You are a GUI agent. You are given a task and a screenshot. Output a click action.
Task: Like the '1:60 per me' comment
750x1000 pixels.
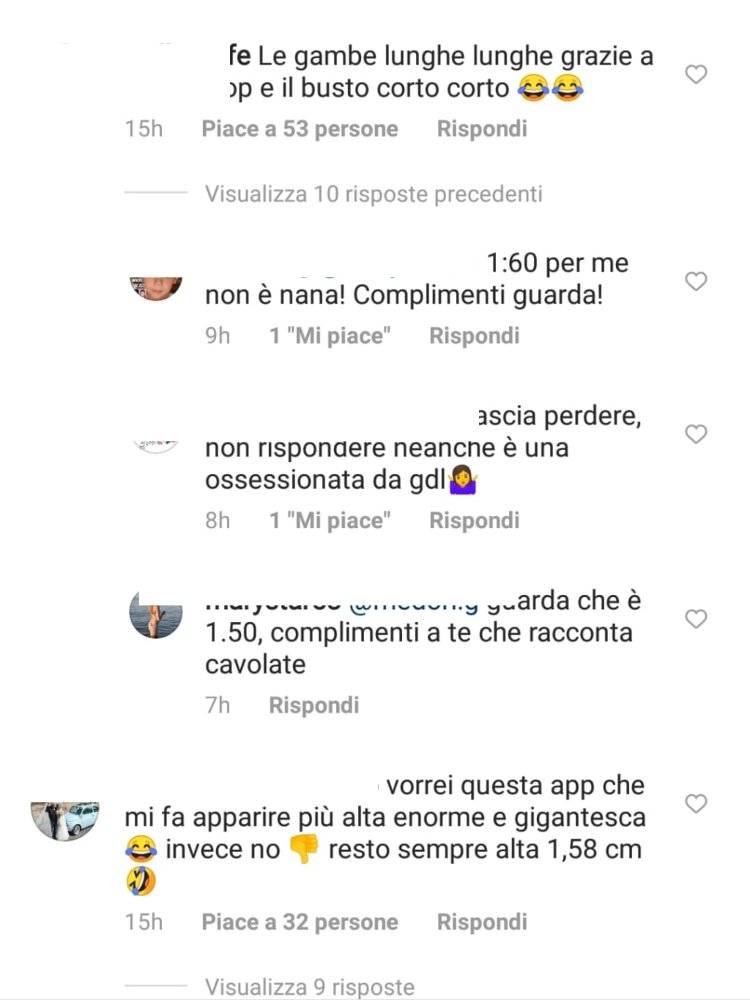tap(695, 282)
